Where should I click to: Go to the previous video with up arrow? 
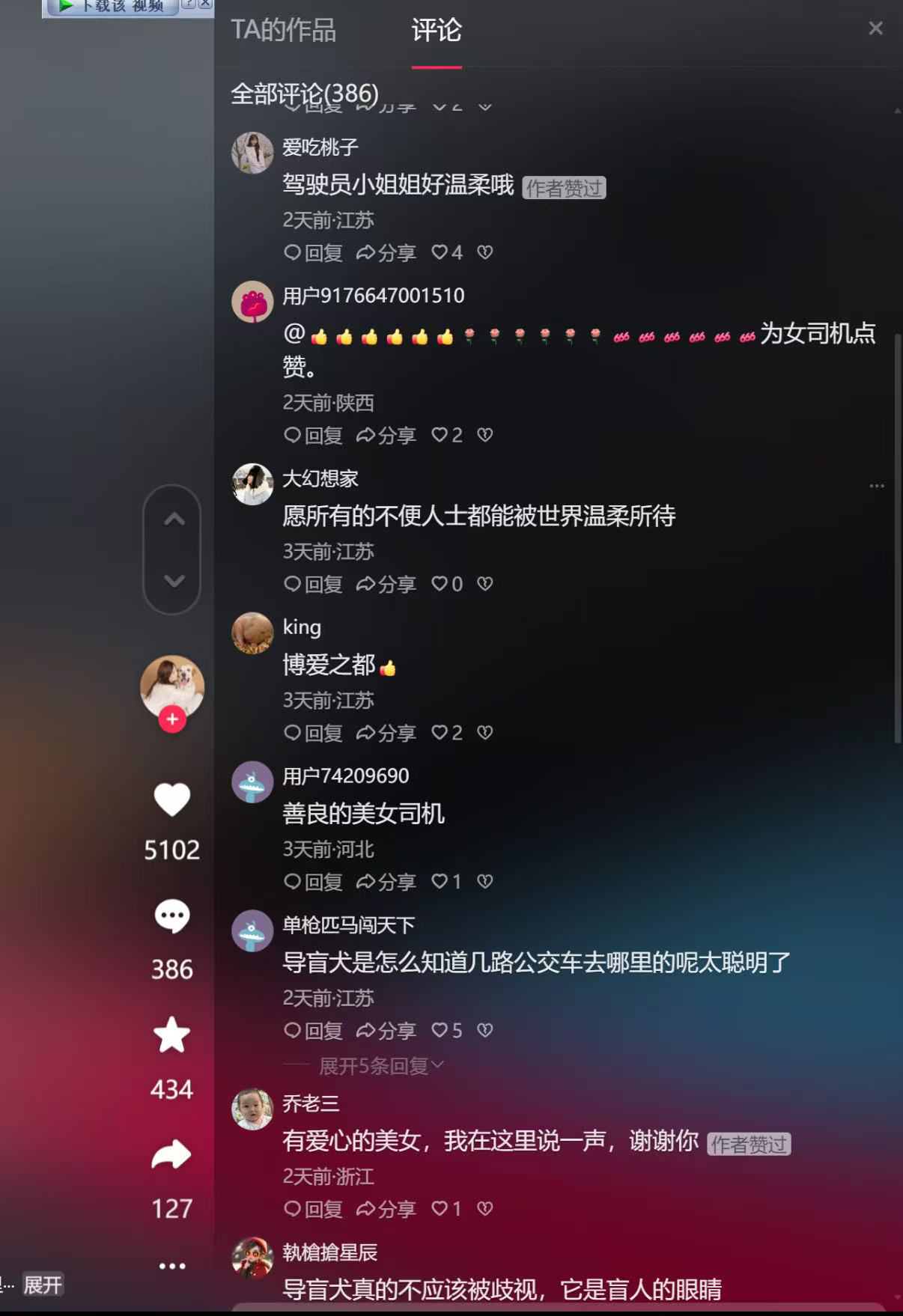(x=174, y=519)
